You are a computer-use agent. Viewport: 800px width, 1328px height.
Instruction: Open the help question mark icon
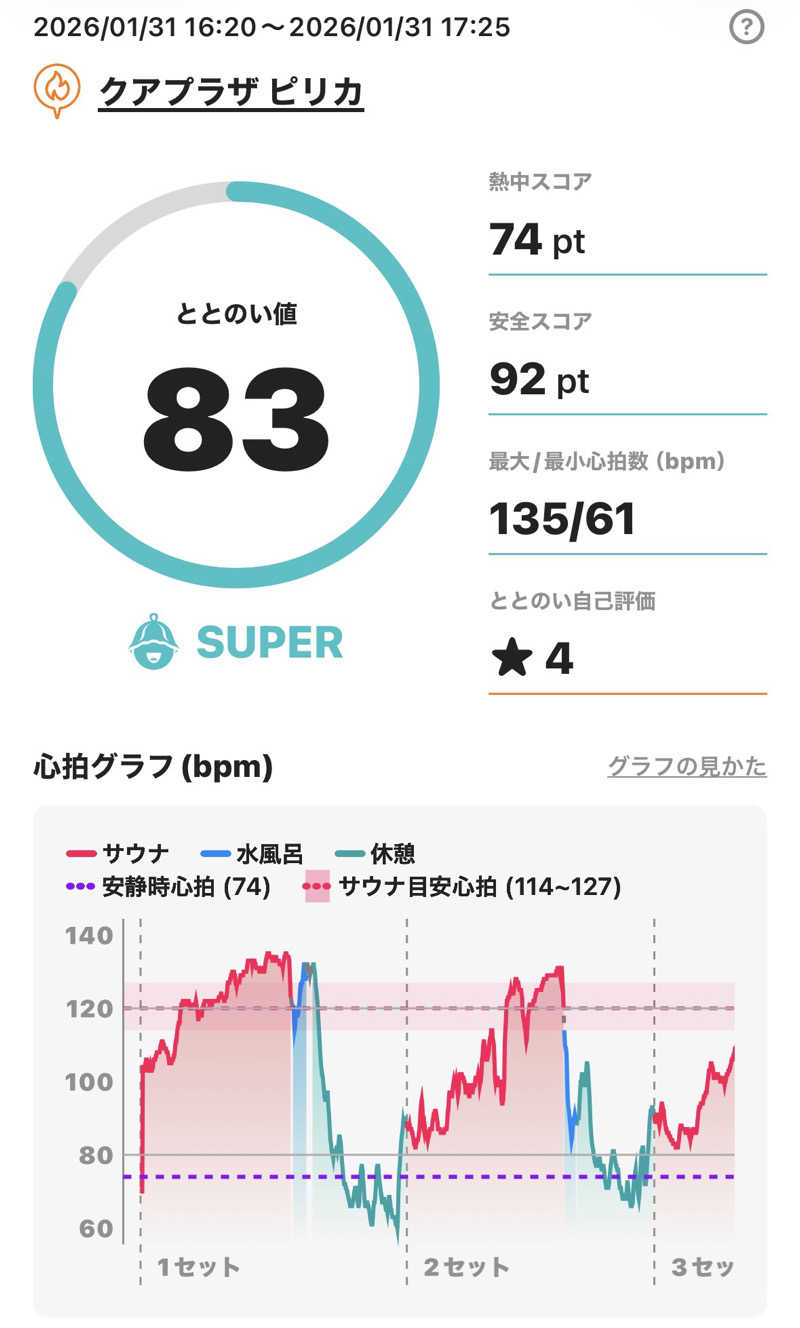[x=746, y=27]
